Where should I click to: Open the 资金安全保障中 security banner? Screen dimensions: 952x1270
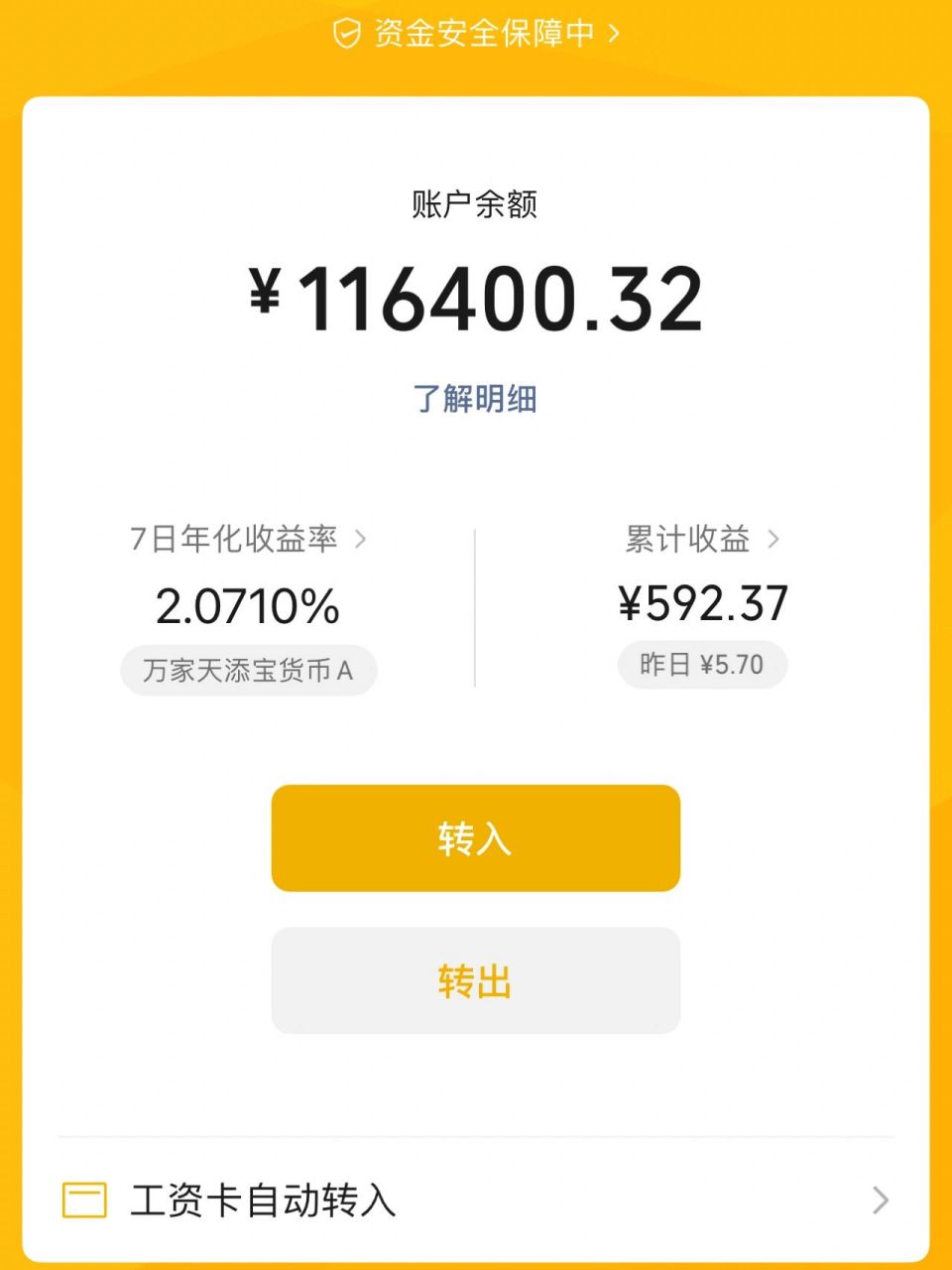[476, 31]
